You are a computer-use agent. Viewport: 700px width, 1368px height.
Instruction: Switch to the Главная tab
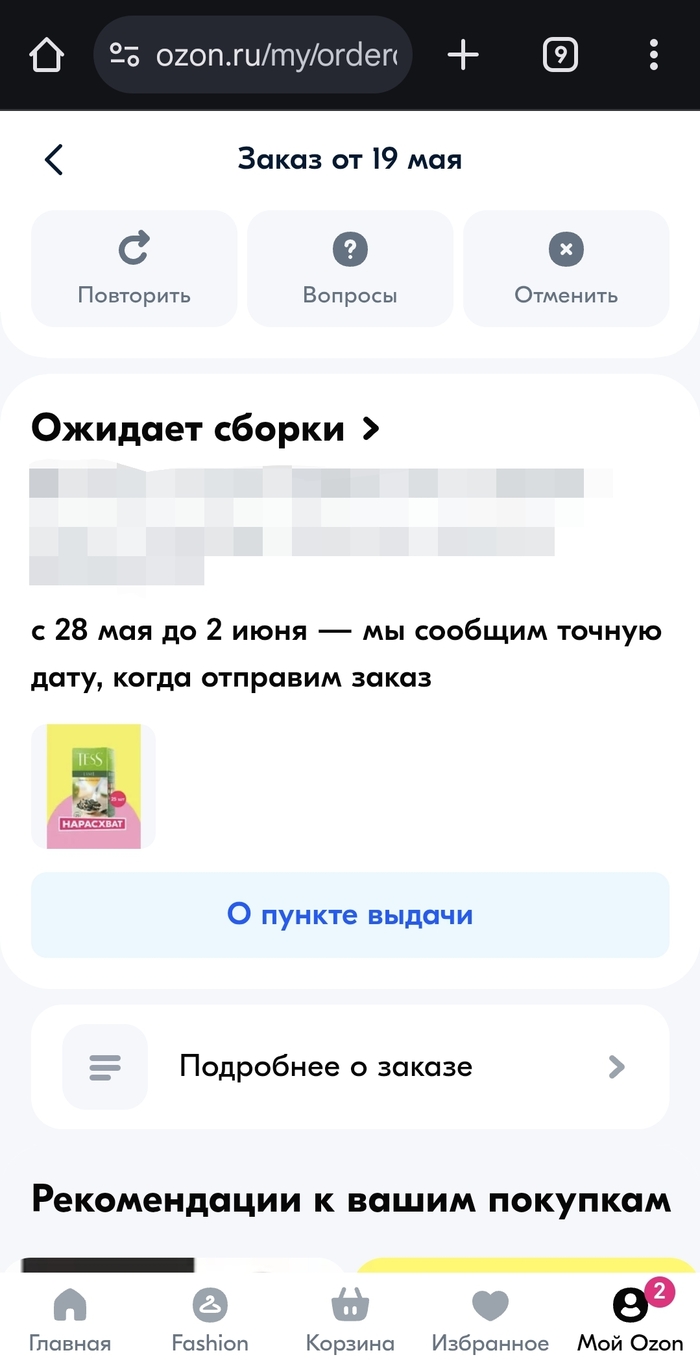point(70,1320)
